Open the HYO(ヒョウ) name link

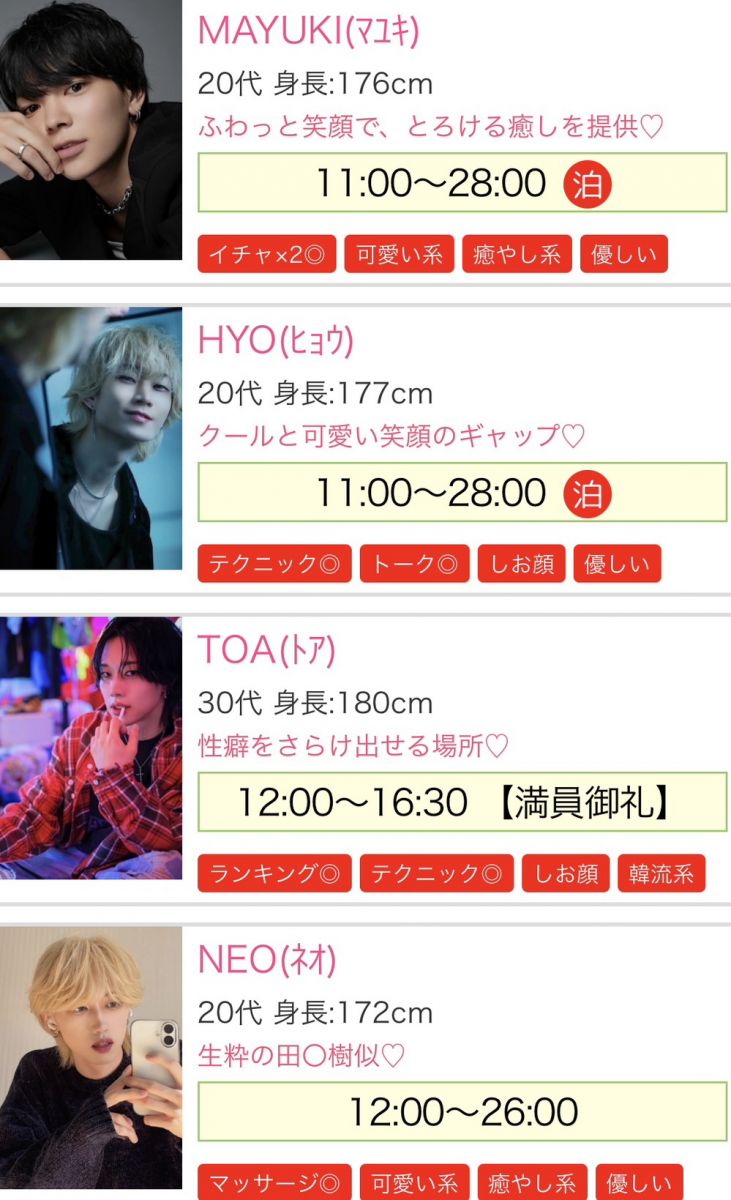click(x=276, y=341)
